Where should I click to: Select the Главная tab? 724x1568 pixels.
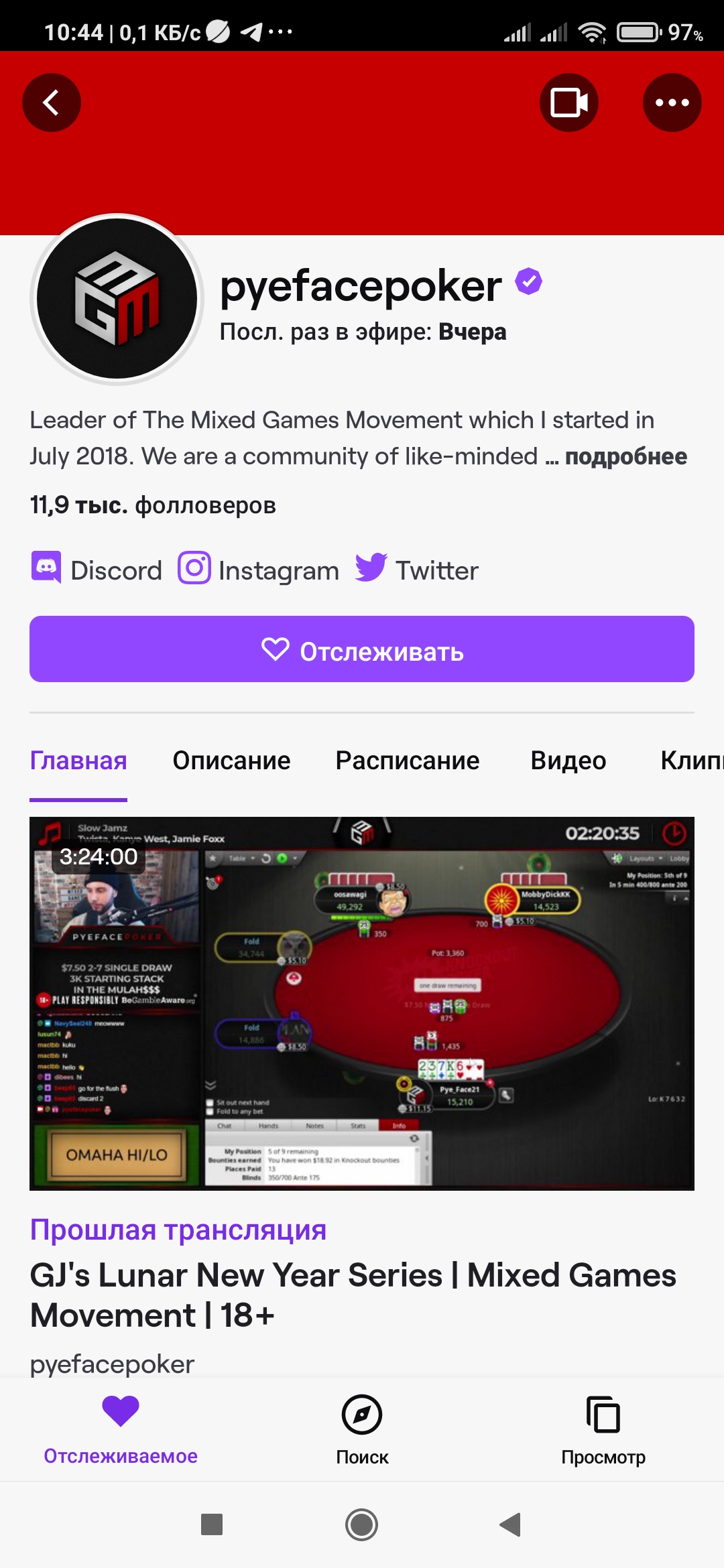click(78, 761)
